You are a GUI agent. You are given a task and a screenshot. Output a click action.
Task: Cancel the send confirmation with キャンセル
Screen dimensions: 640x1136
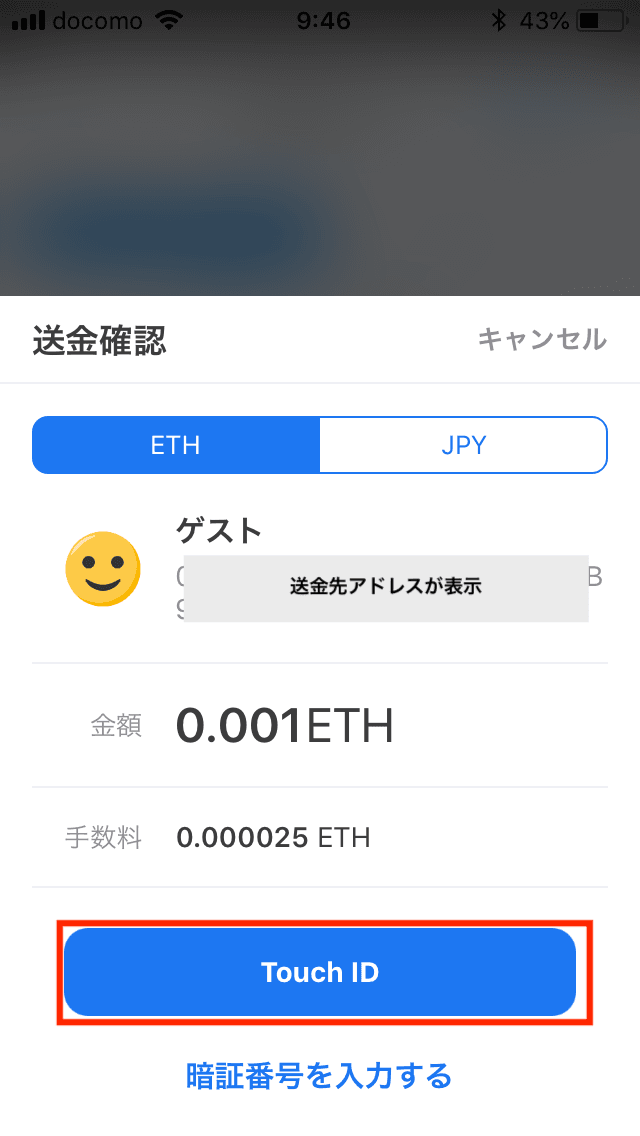(x=542, y=340)
